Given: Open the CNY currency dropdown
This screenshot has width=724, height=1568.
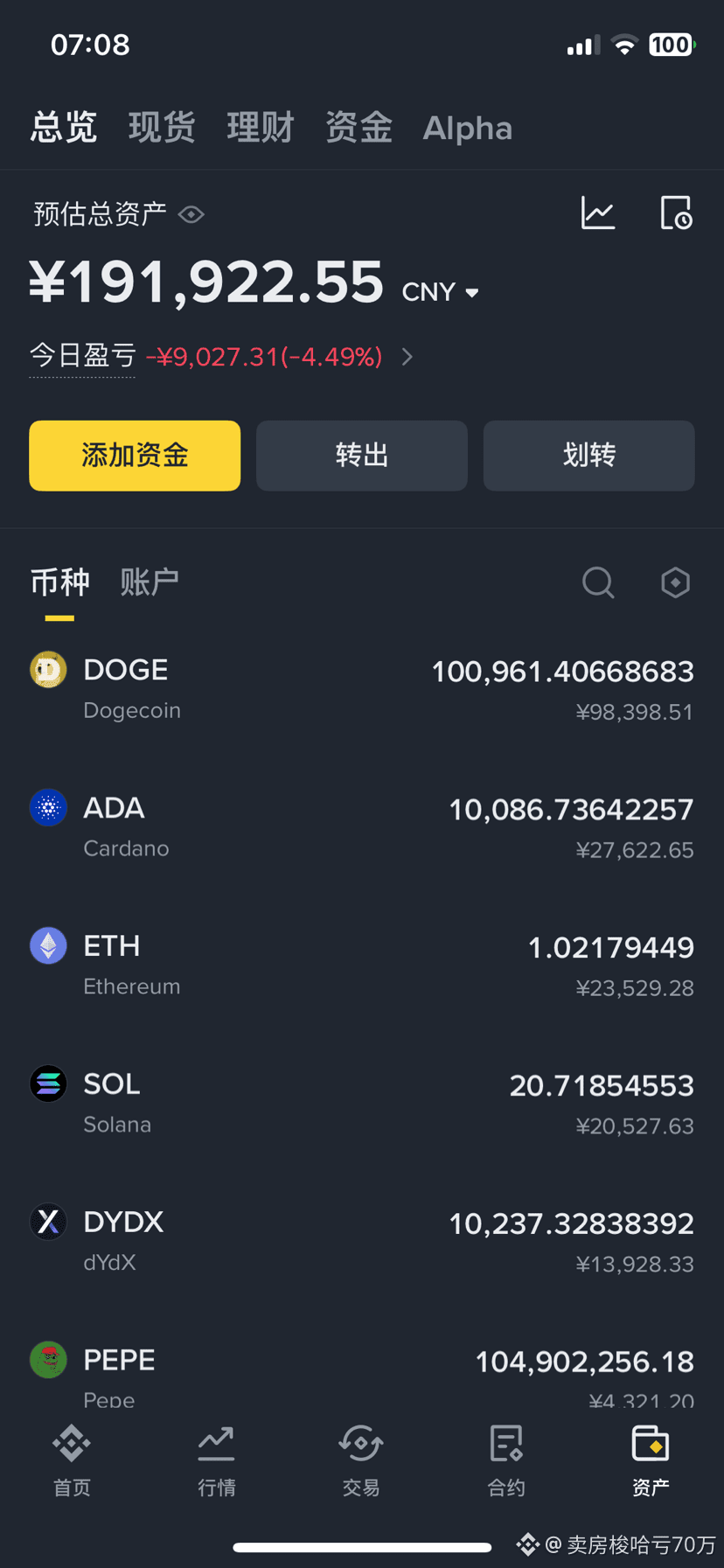Looking at the screenshot, I should (x=440, y=290).
